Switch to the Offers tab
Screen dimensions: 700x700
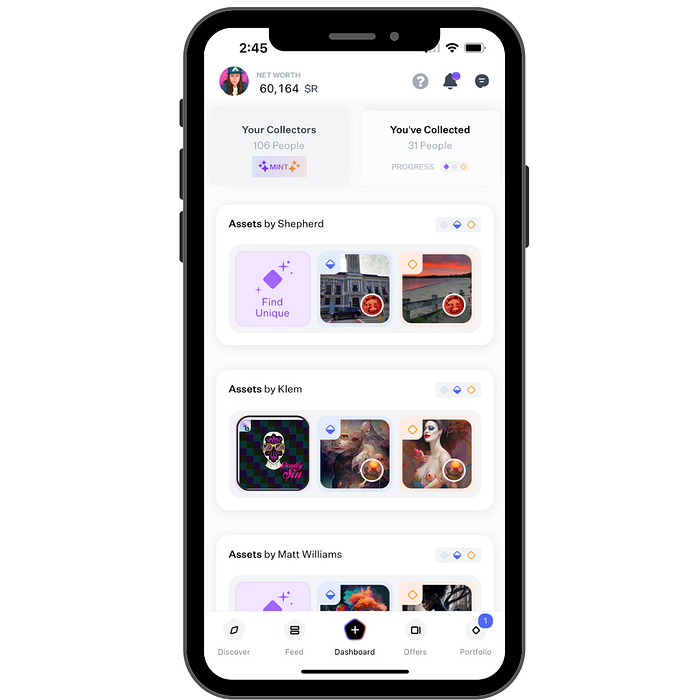click(415, 637)
